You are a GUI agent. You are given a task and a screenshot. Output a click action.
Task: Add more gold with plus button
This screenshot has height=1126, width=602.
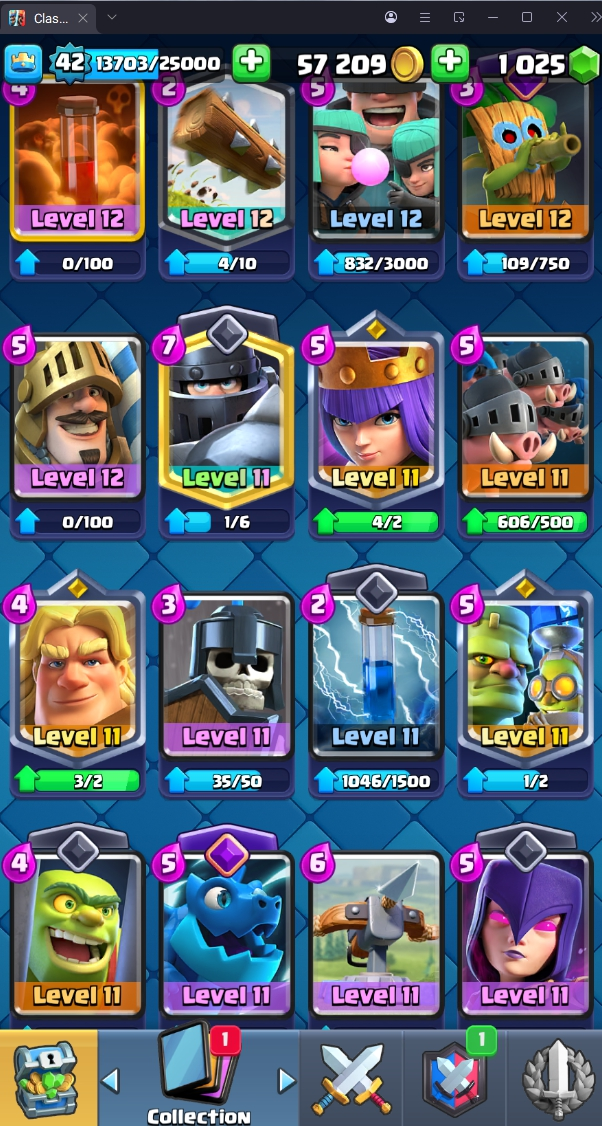point(449,63)
